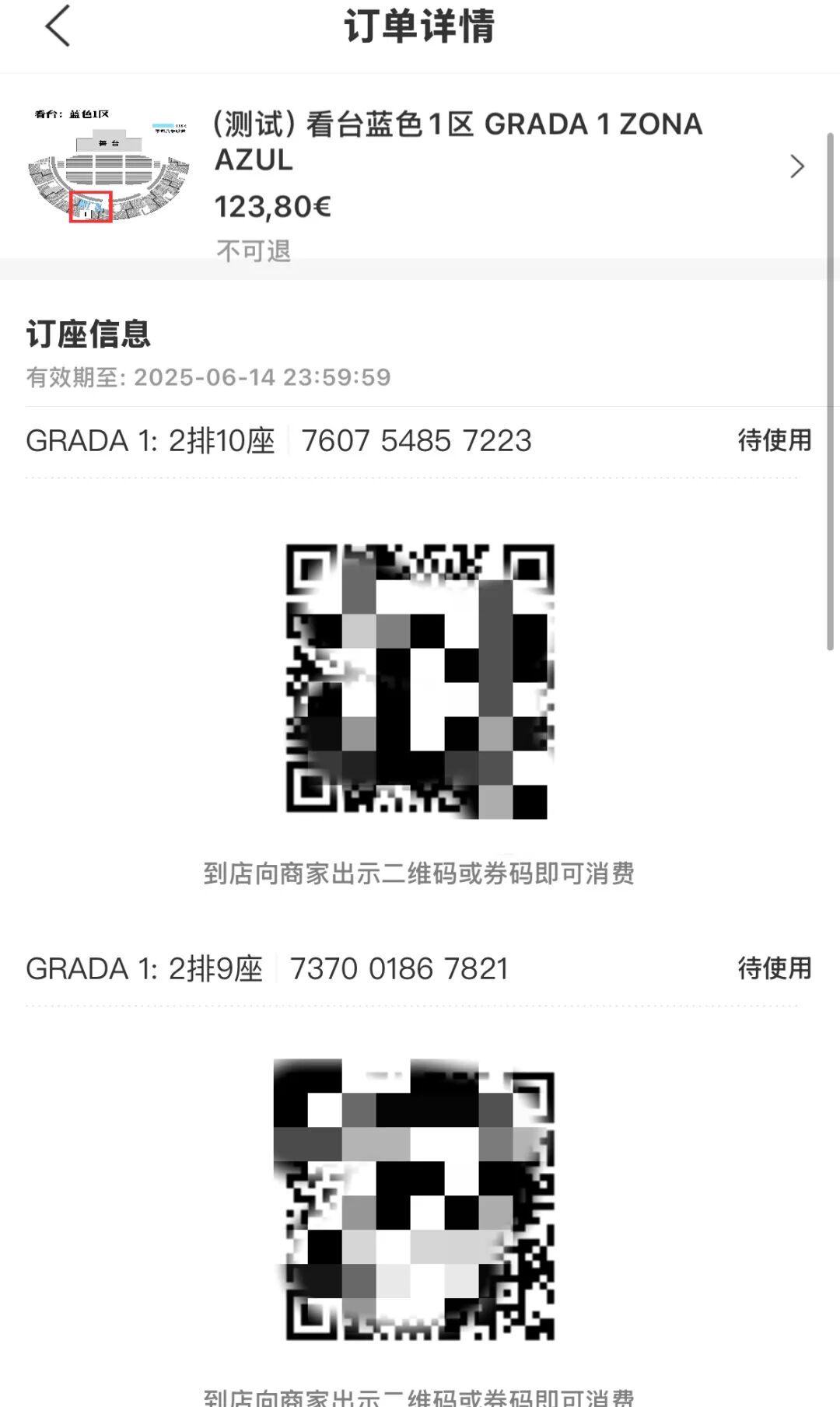The image size is (840, 1407).
Task: Go back from the order details page
Action: 58,26
